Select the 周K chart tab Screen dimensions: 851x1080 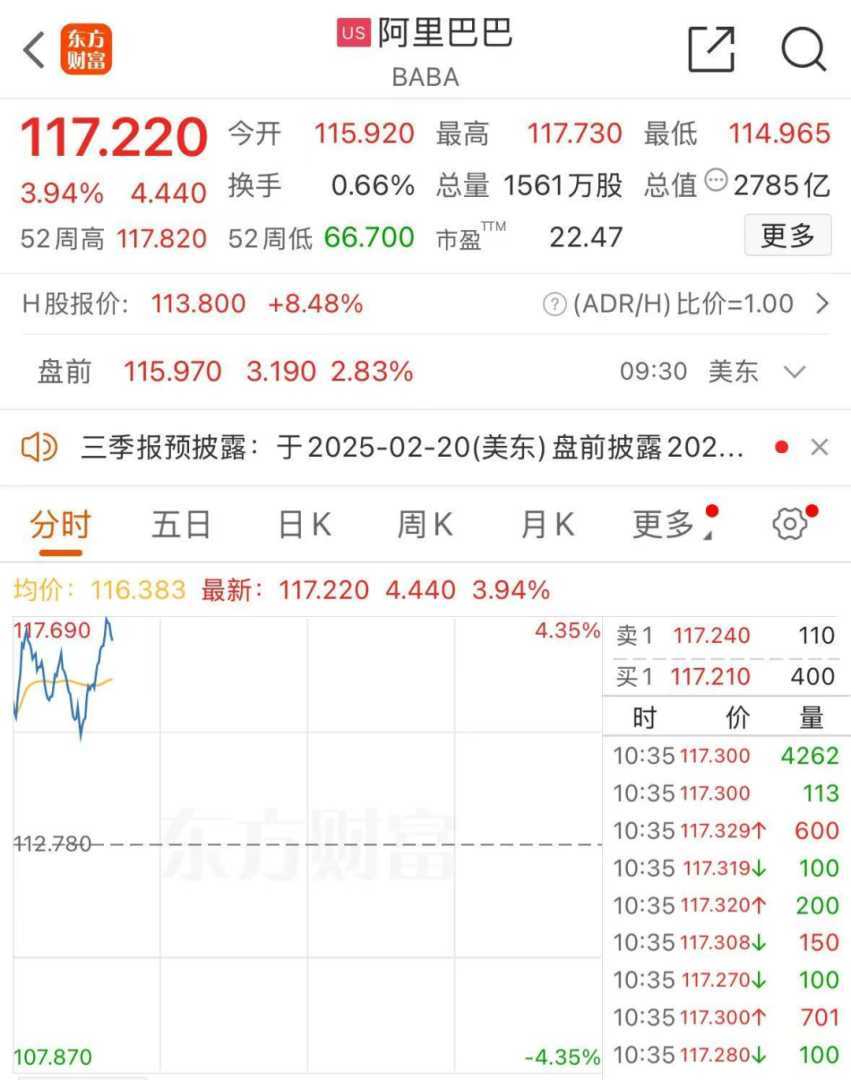point(425,524)
